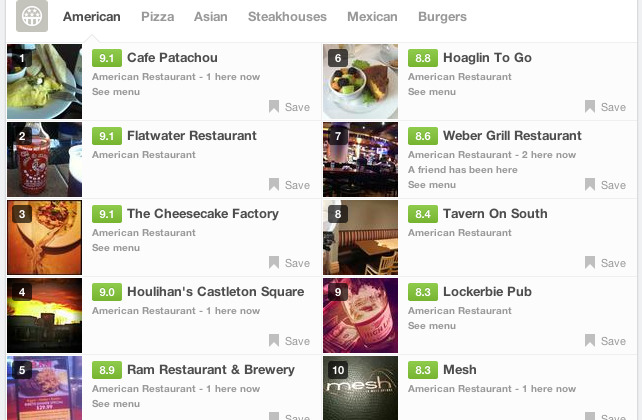The image size is (642, 420).
Task: Save Houlihan's Castleton Square
Action: (289, 341)
